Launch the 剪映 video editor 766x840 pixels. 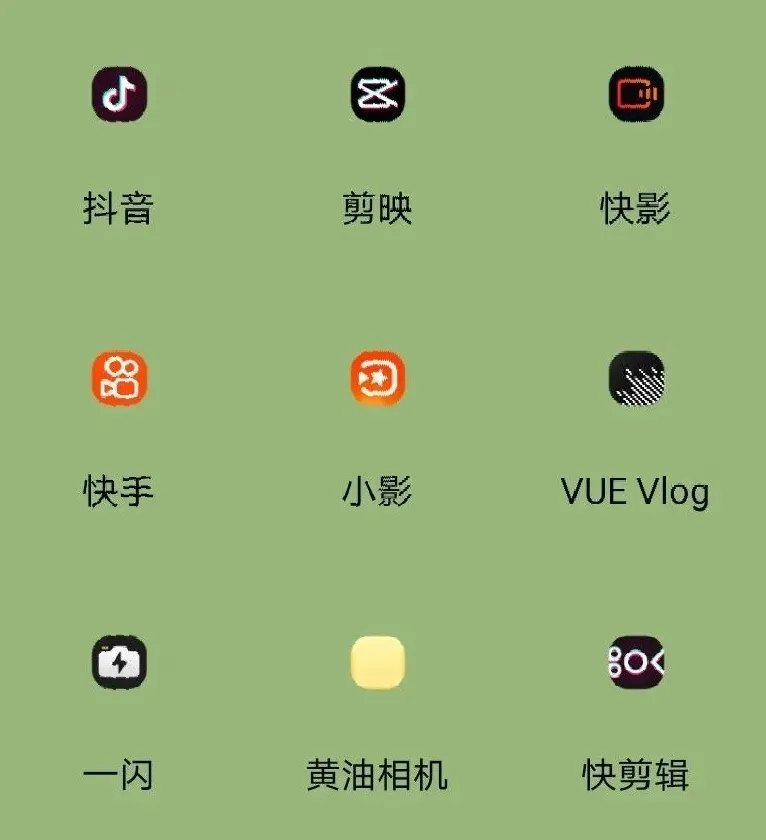tap(377, 95)
